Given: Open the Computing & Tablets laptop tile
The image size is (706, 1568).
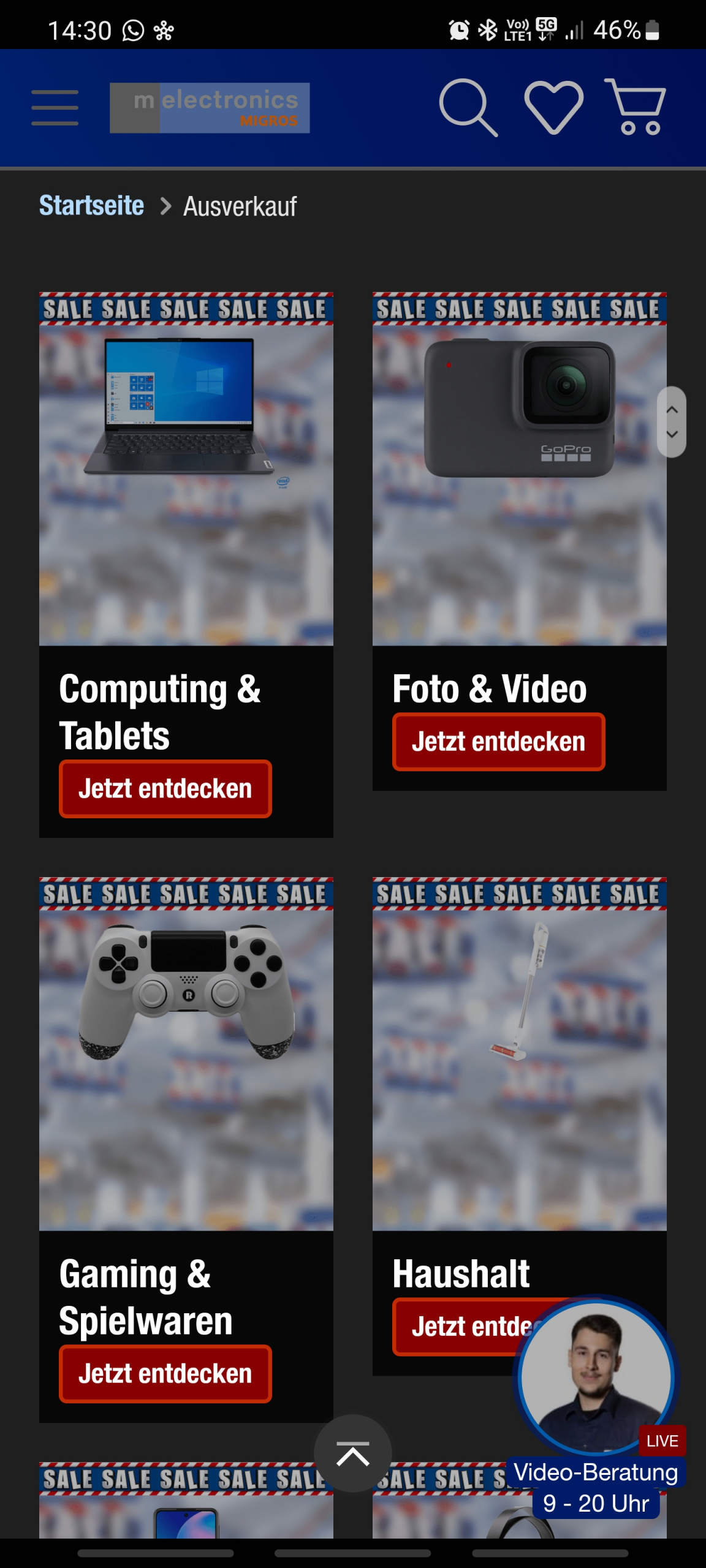Looking at the screenshot, I should point(186,469).
